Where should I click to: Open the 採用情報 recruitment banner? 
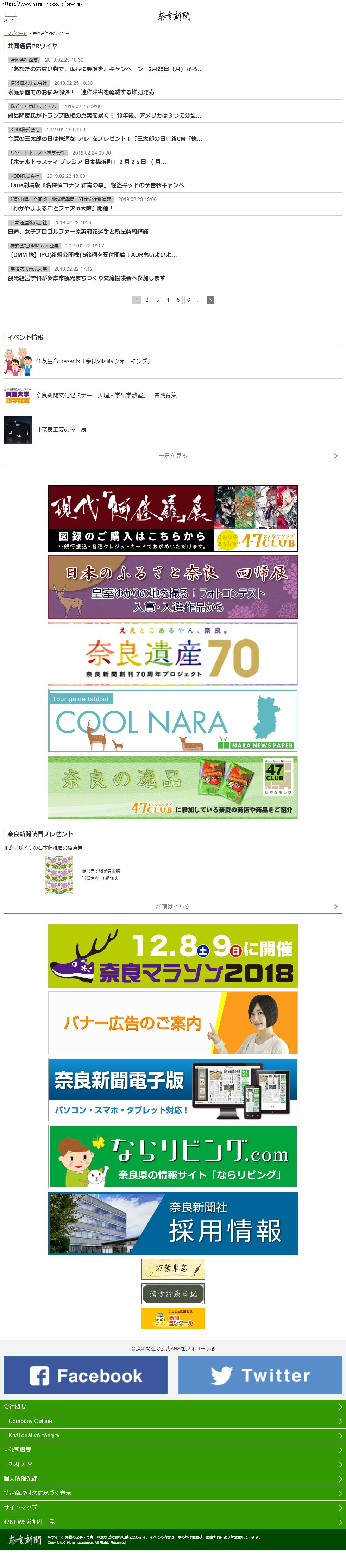click(x=173, y=1223)
